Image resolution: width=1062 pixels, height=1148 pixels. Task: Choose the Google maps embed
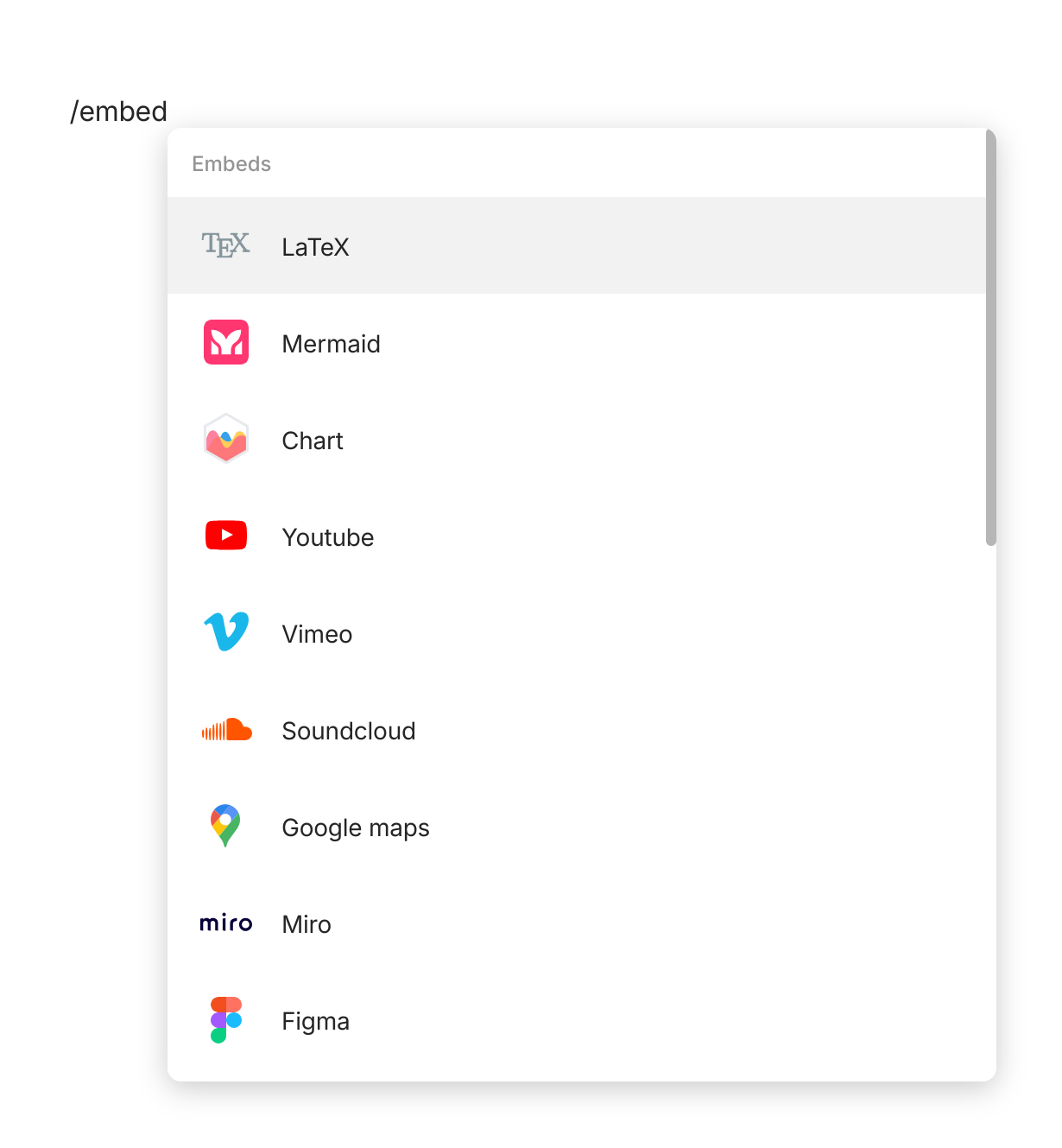coord(355,828)
